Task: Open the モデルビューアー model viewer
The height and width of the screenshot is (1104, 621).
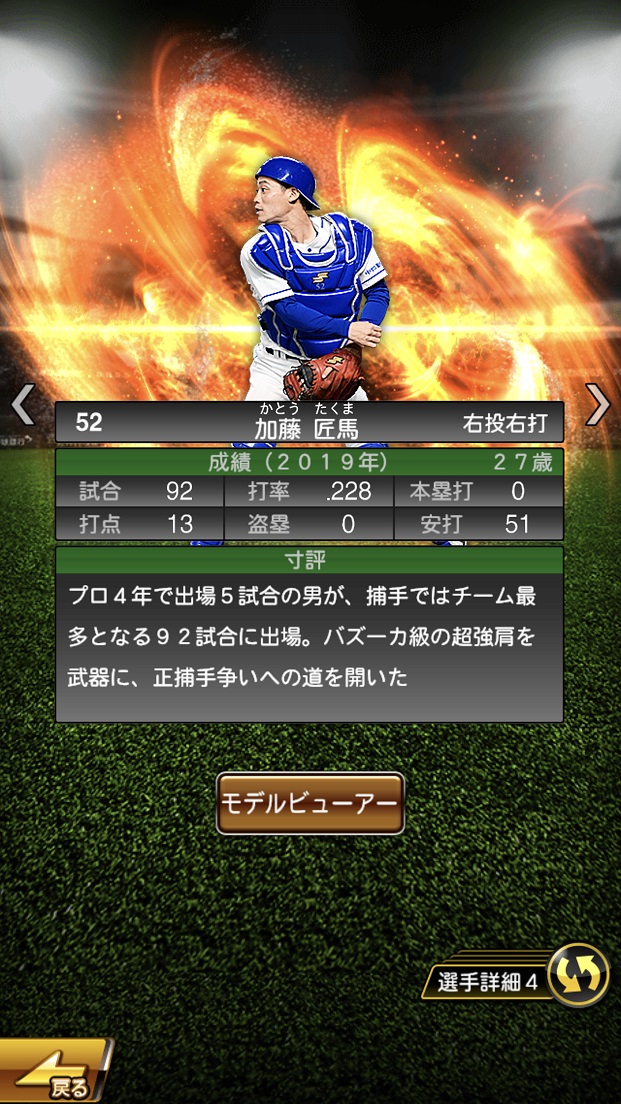Action: 310,803
